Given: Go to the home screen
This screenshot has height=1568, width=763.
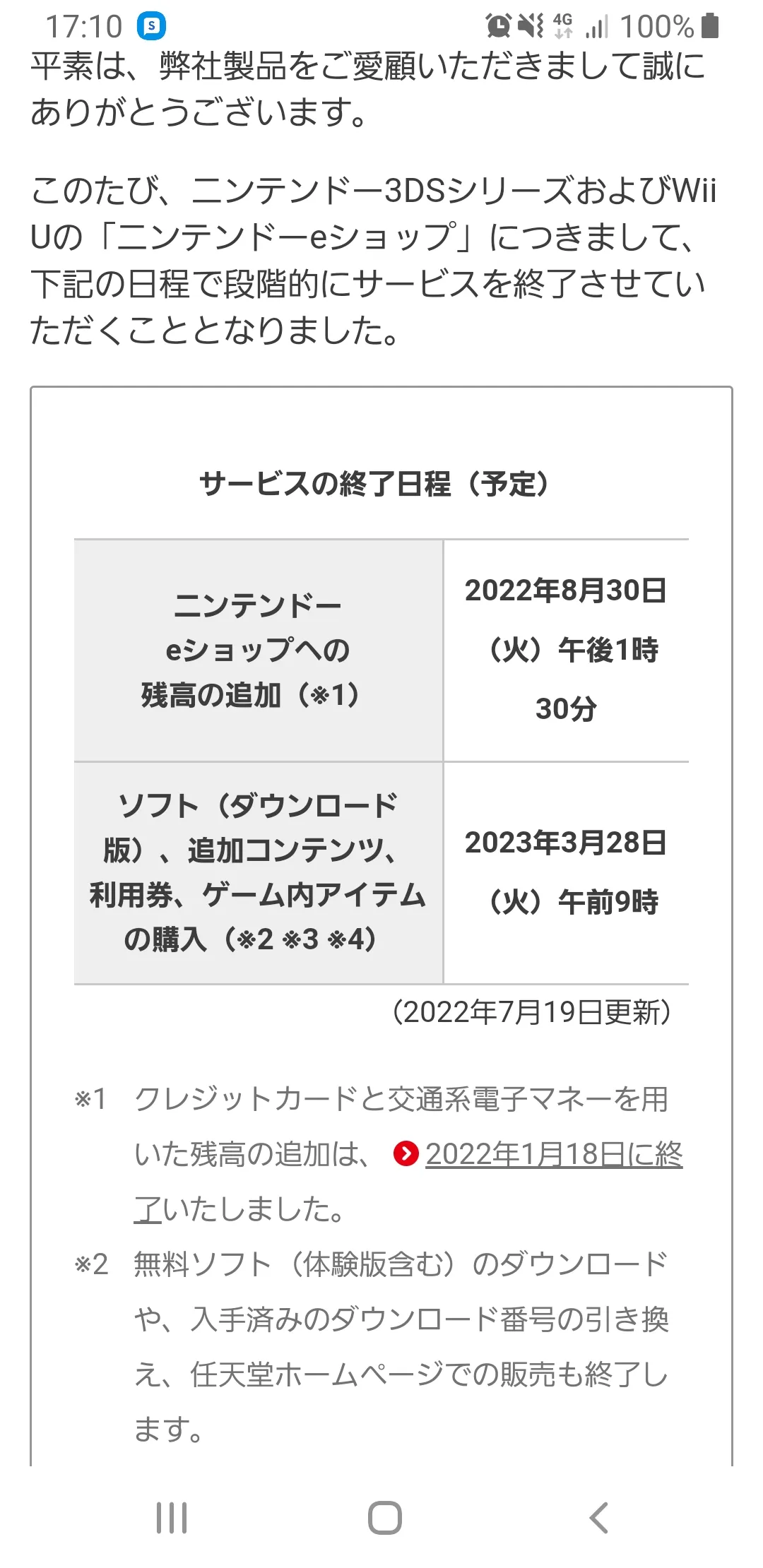Looking at the screenshot, I should [x=384, y=1517].
